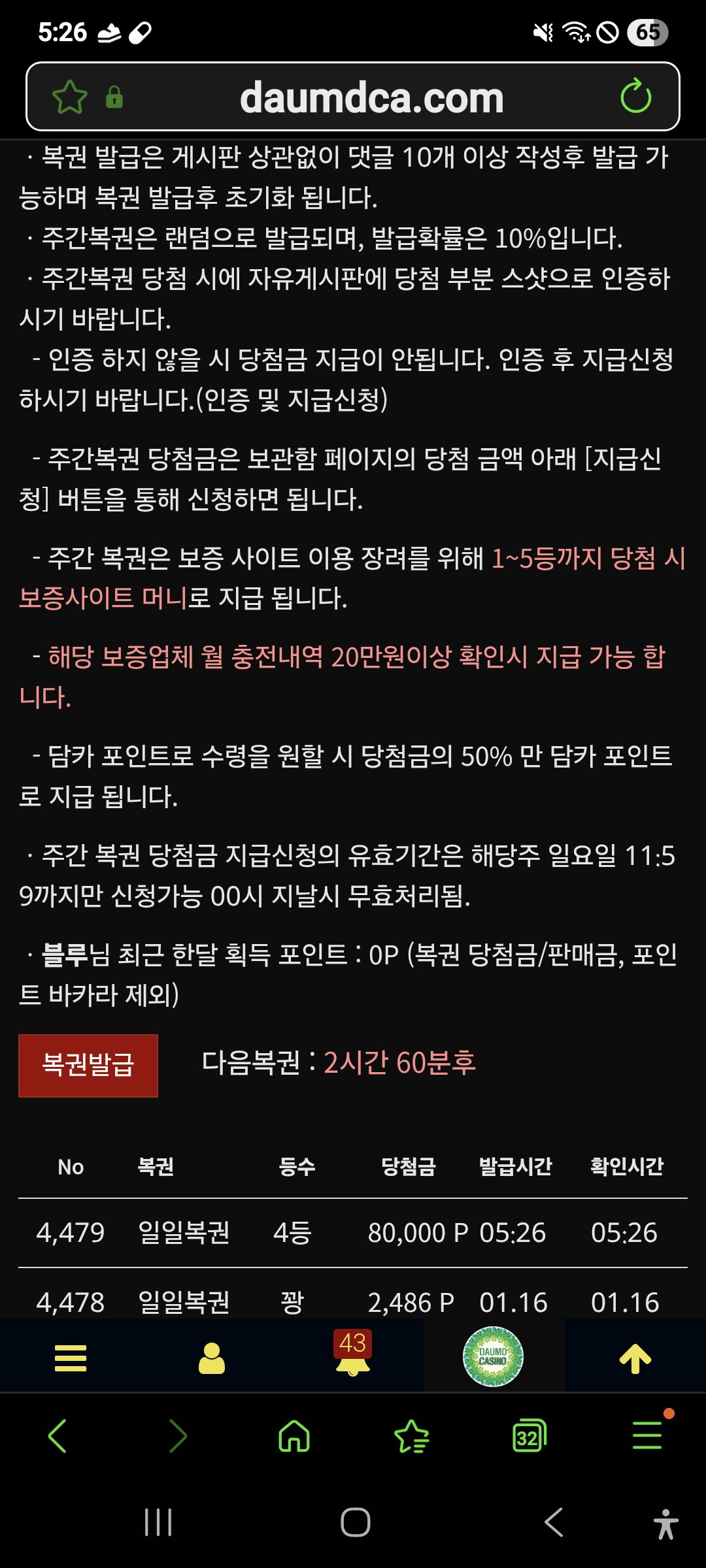Open the browser main menu

[647, 1435]
